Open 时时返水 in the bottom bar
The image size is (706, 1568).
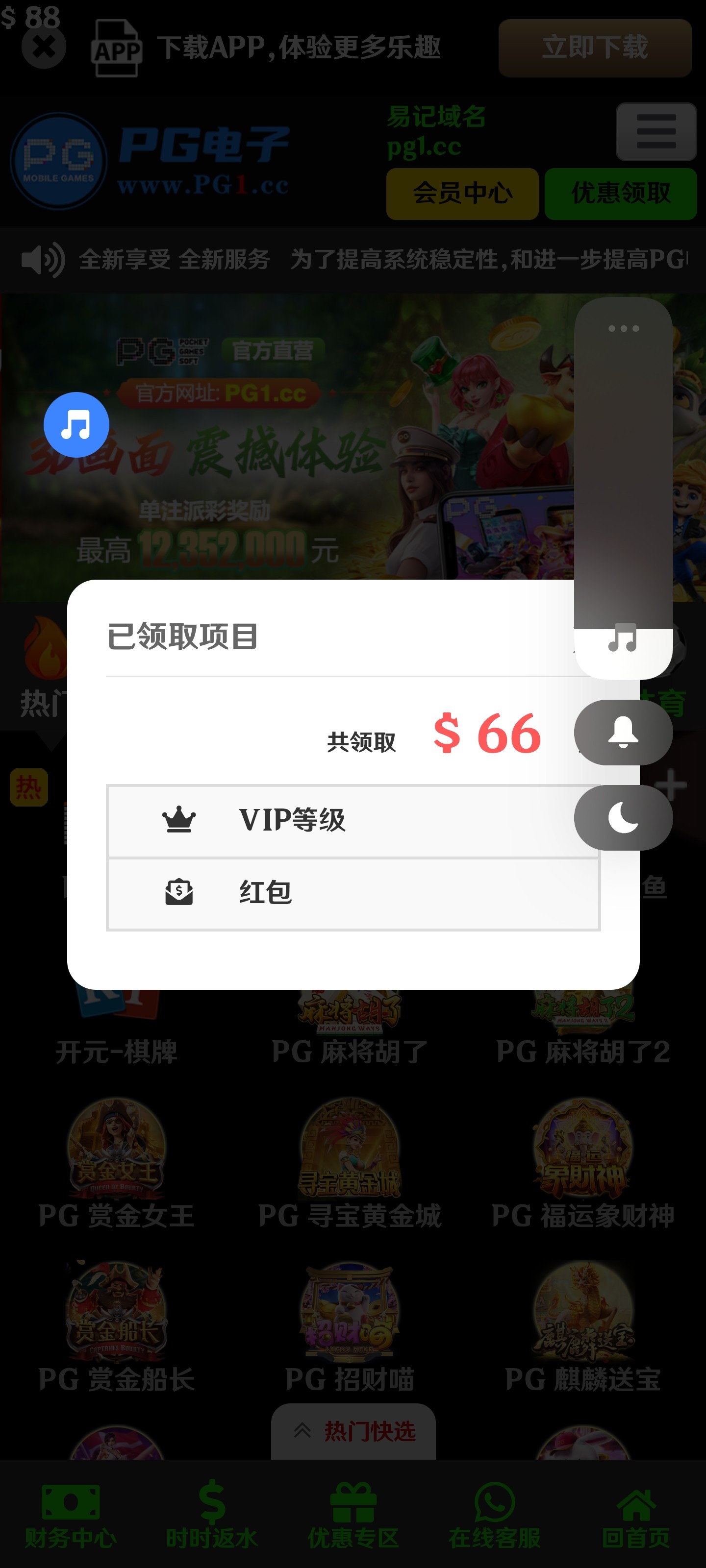[x=211, y=1516]
